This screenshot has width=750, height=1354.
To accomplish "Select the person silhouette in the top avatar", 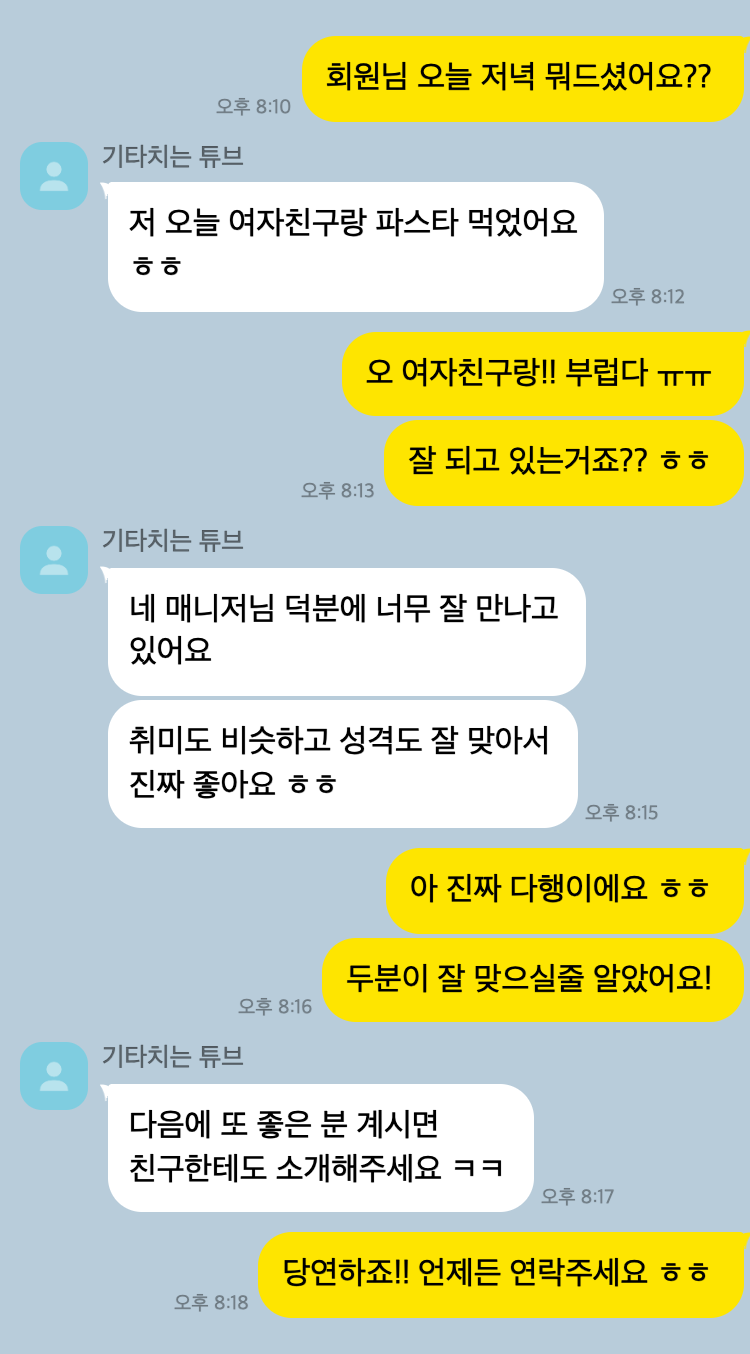I will click(53, 176).
